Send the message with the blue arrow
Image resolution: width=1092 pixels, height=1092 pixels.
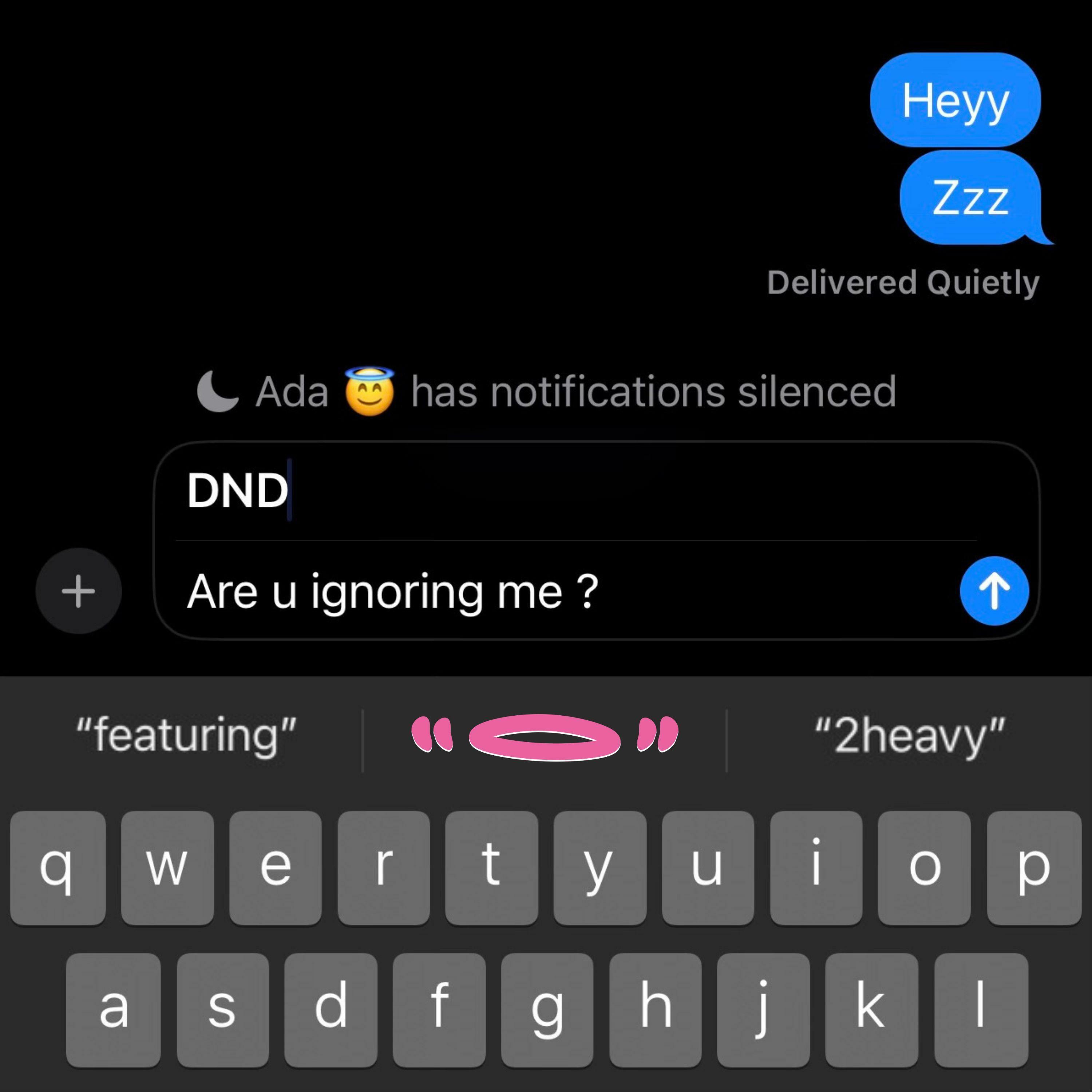click(x=994, y=591)
